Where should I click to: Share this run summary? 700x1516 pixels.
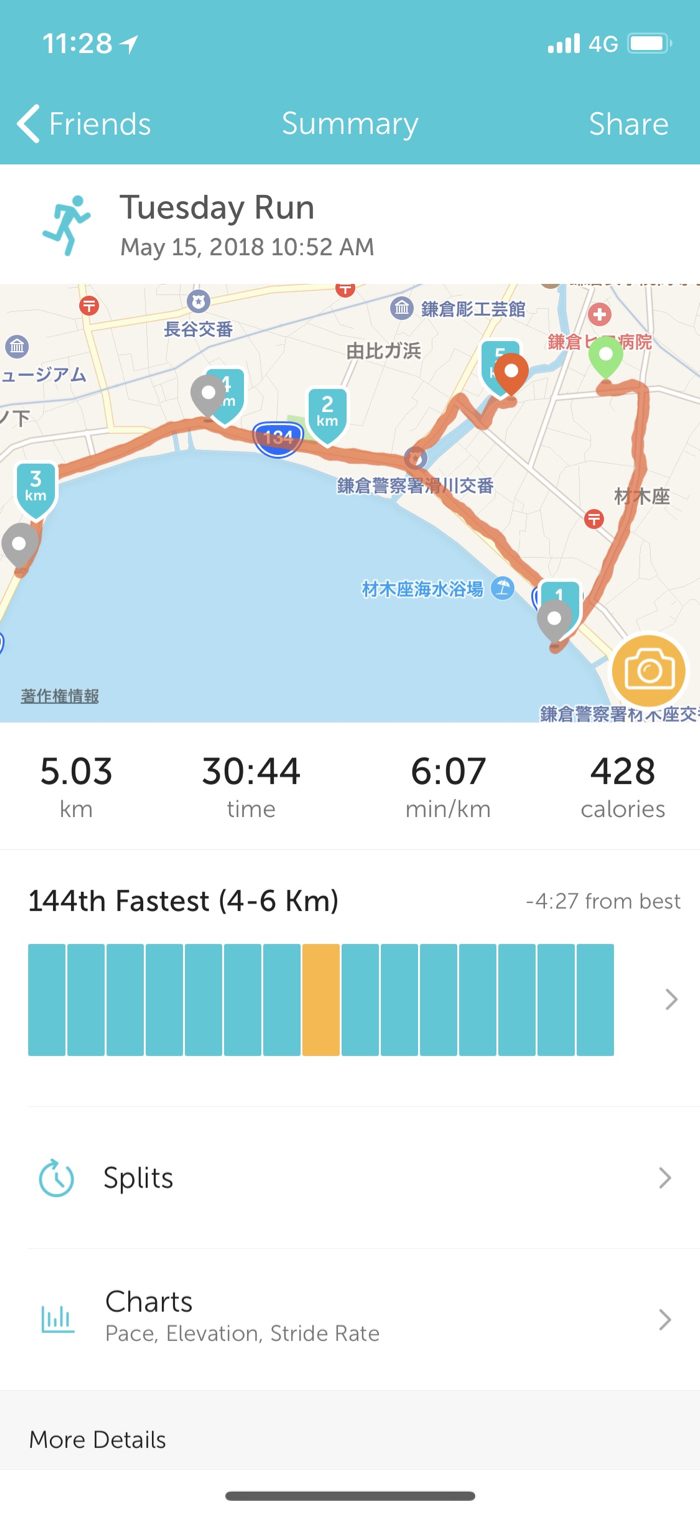pos(628,124)
